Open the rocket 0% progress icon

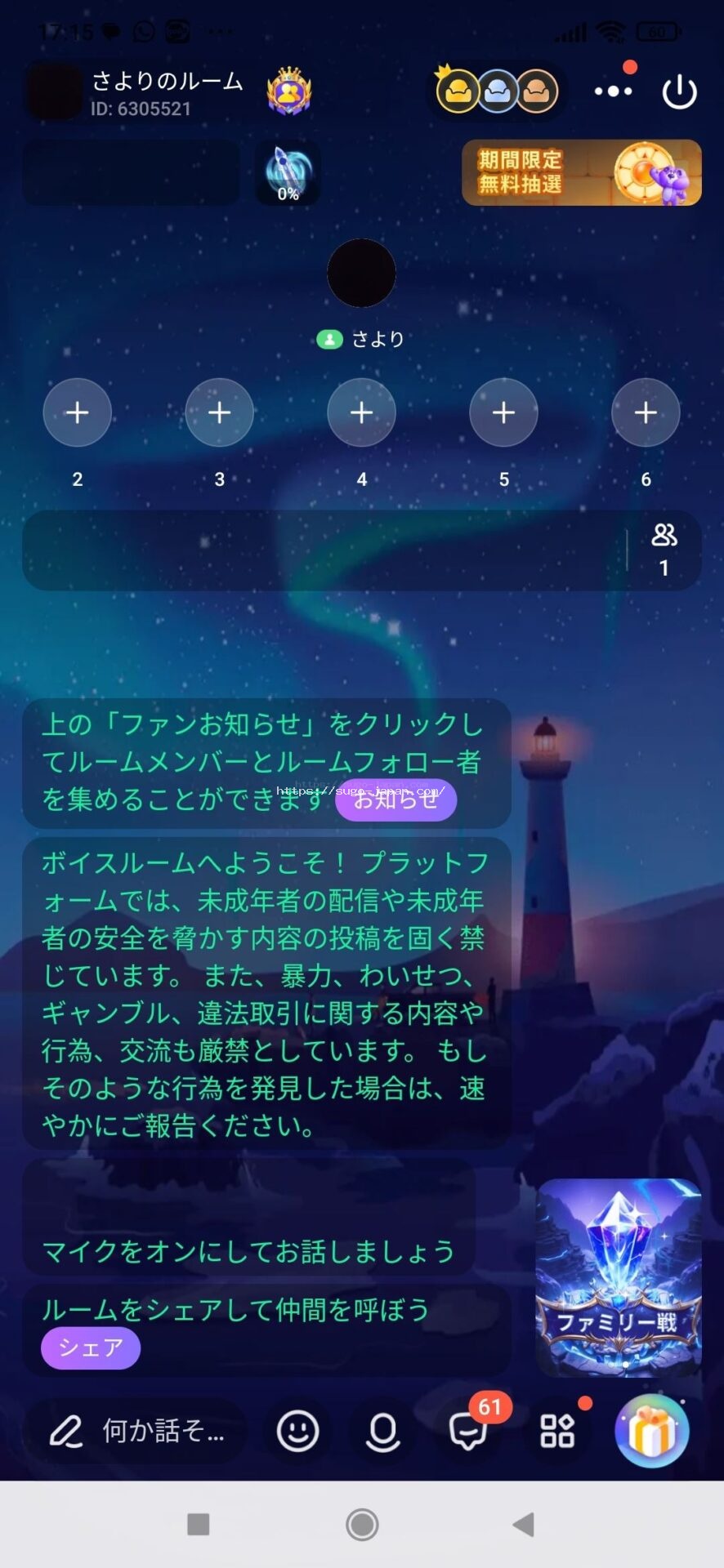point(288,172)
